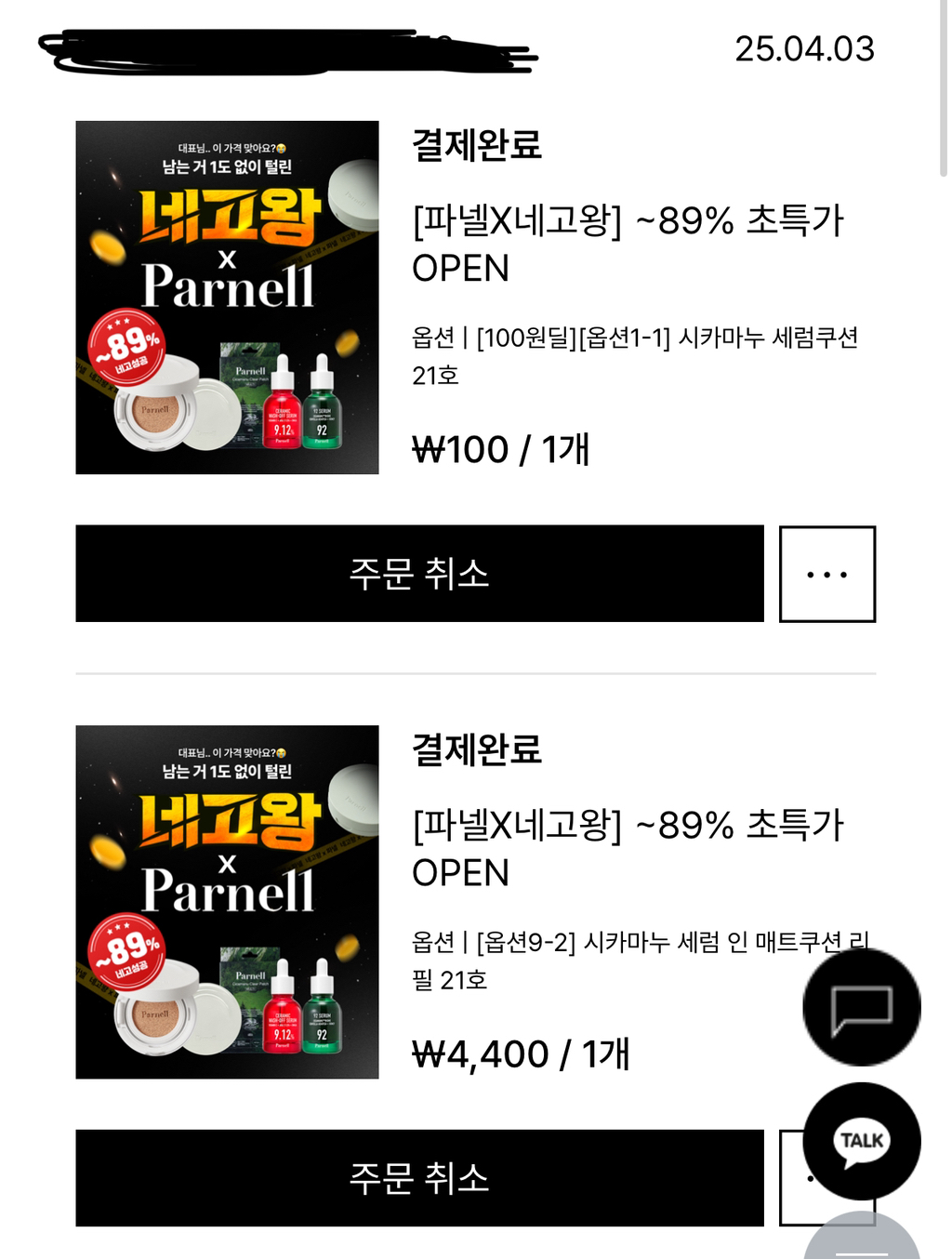Open the ₩100 세럼쿠션 product image

coord(228,298)
